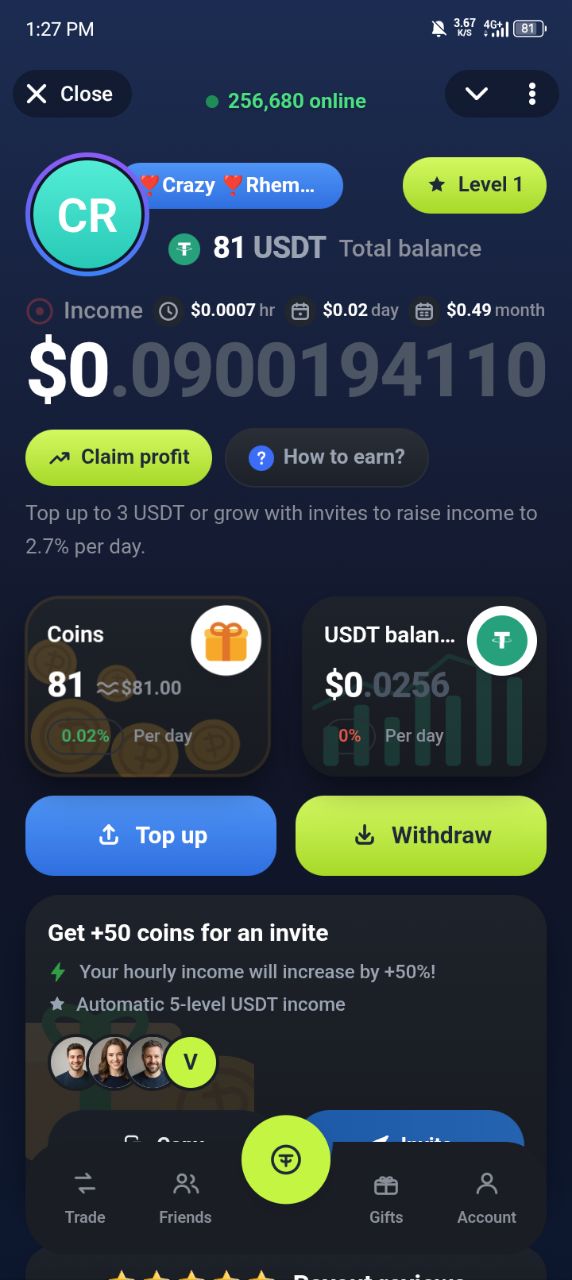The image size is (572, 1280).
Task: Tap the center green coin button
Action: (286, 1160)
